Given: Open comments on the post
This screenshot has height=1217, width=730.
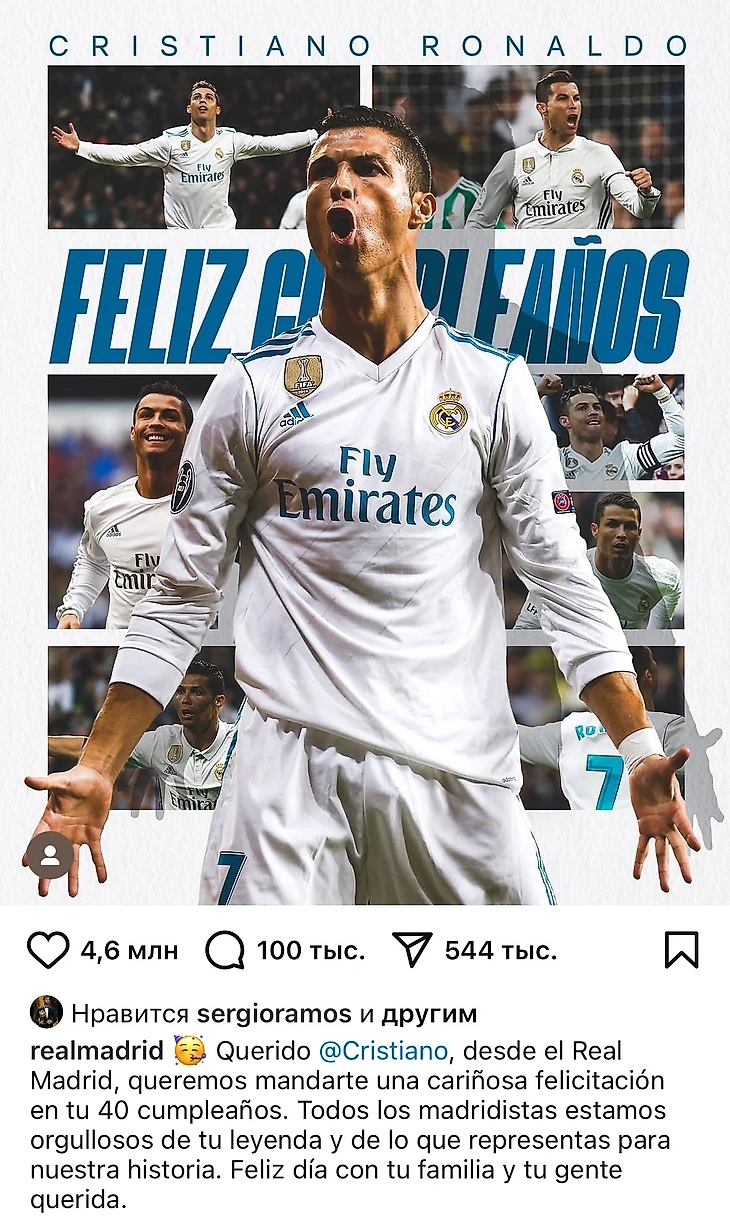Looking at the screenshot, I should pos(225,950).
